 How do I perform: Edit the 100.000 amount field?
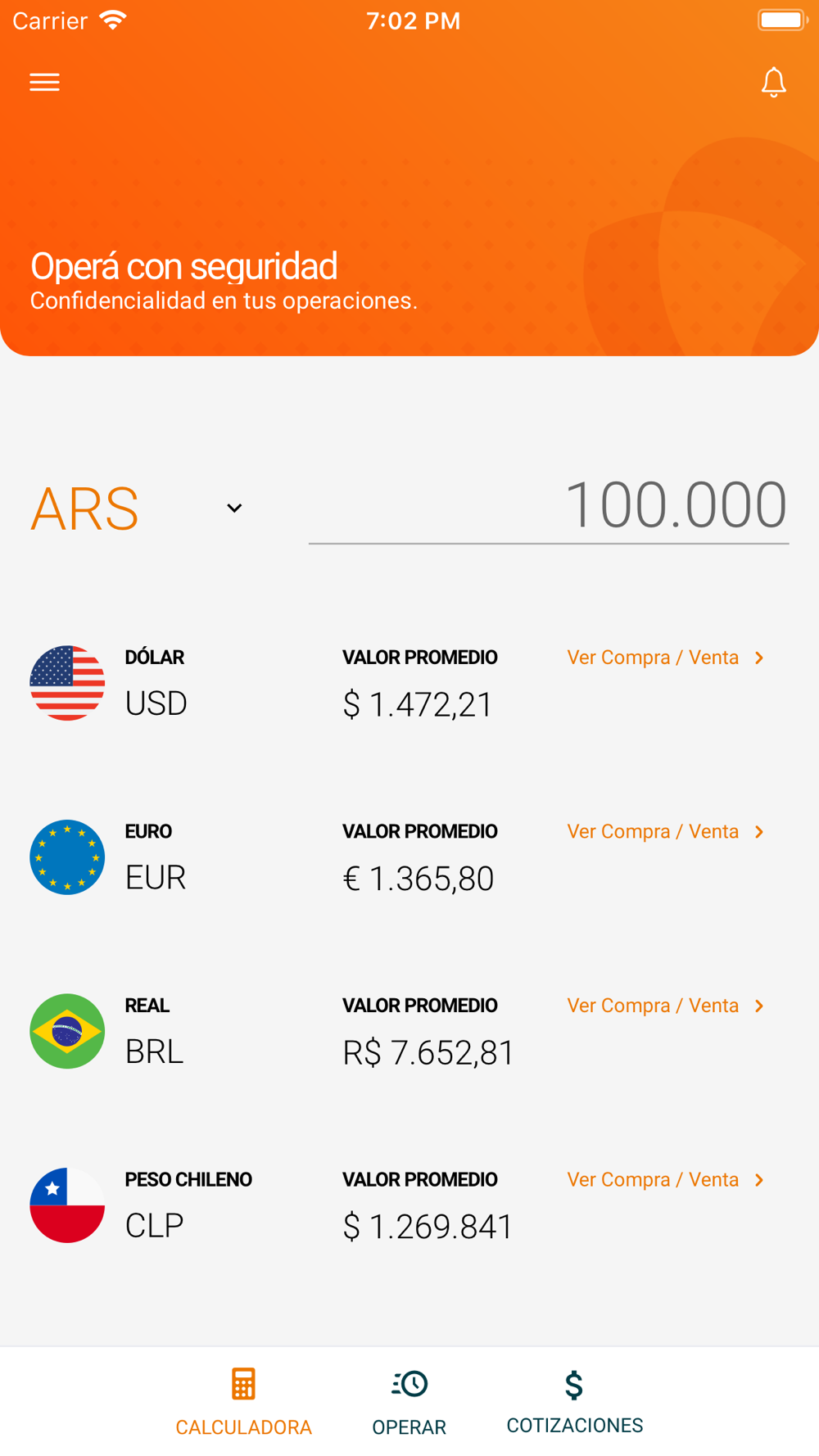(x=549, y=506)
